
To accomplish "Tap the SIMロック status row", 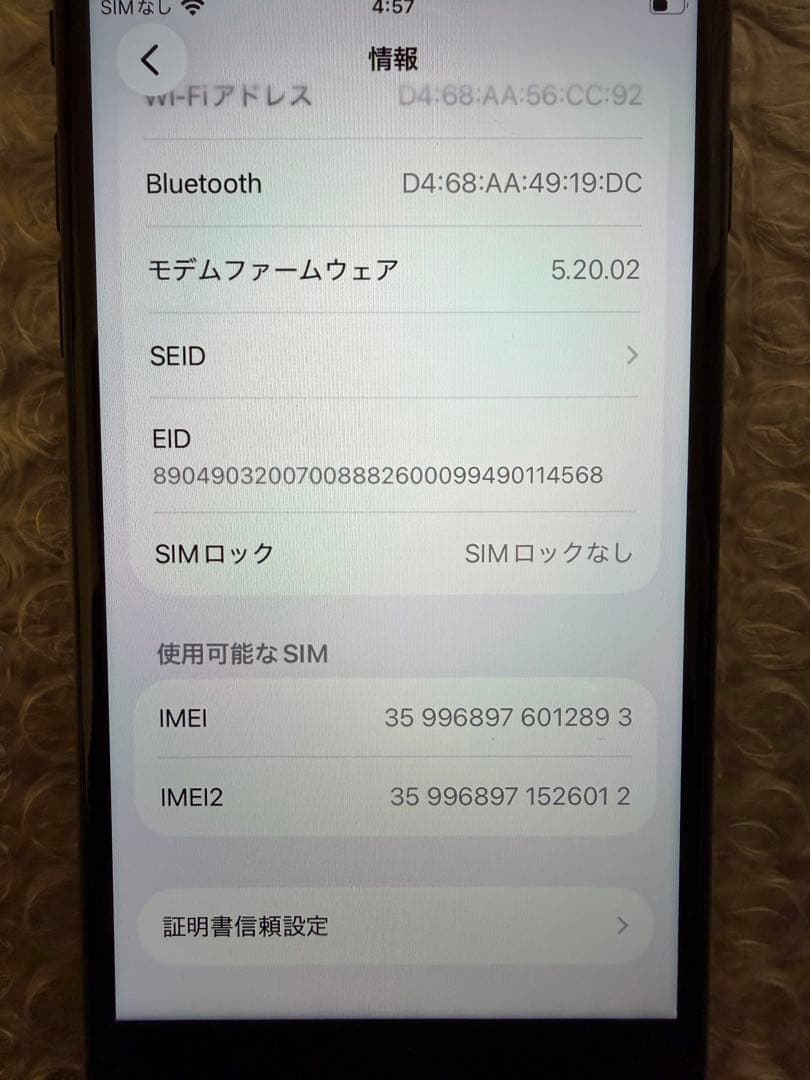I will (x=395, y=552).
